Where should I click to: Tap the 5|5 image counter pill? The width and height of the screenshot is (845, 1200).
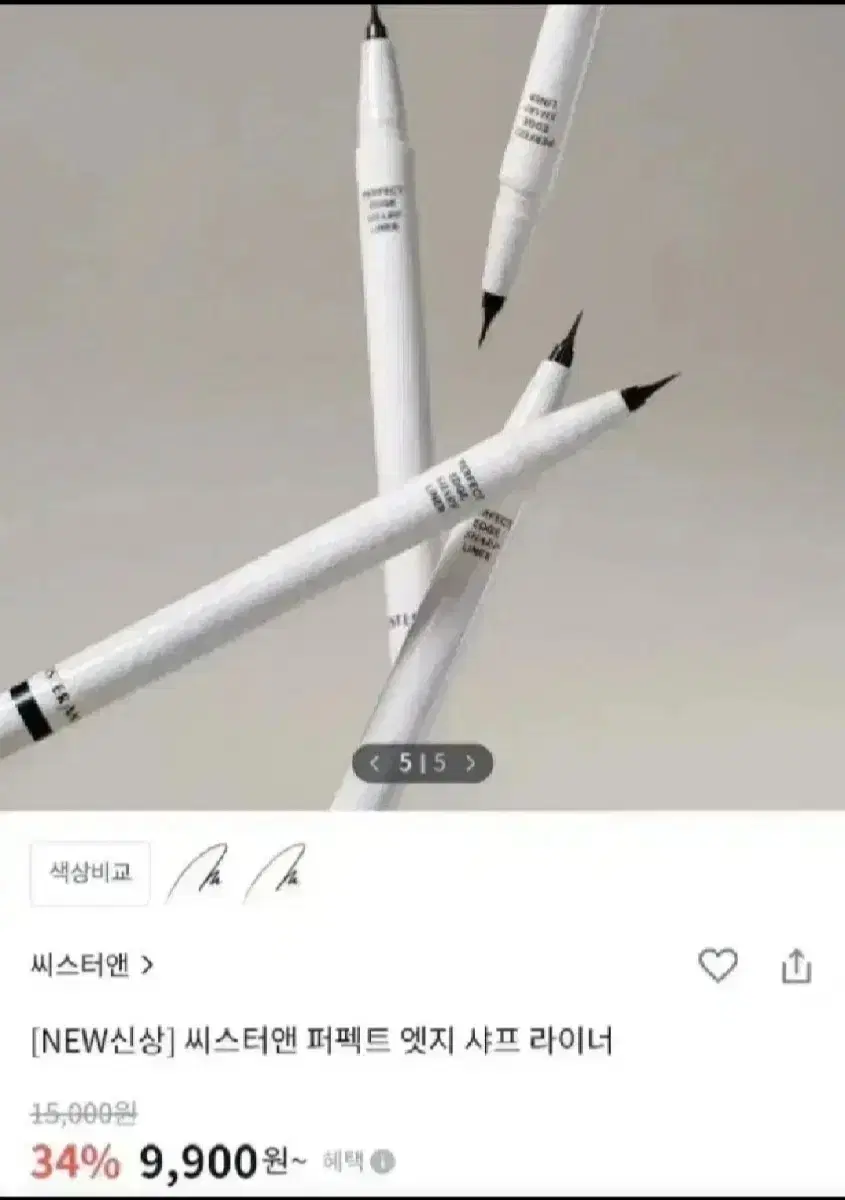tap(423, 763)
